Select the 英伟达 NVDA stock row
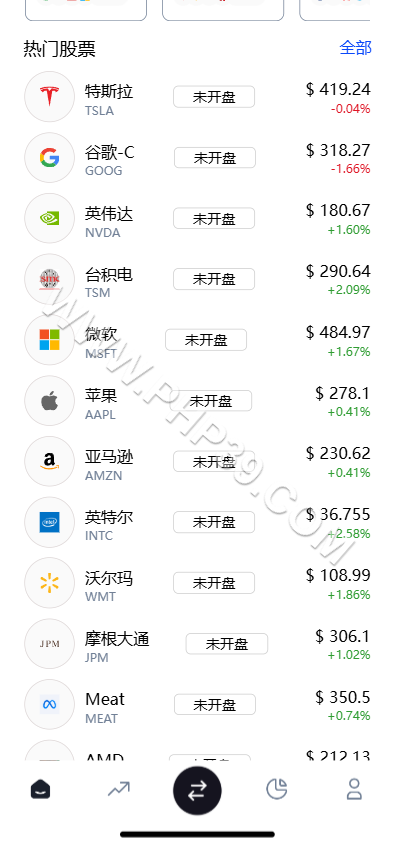The width and height of the screenshot is (393, 850). pyautogui.click(x=197, y=218)
